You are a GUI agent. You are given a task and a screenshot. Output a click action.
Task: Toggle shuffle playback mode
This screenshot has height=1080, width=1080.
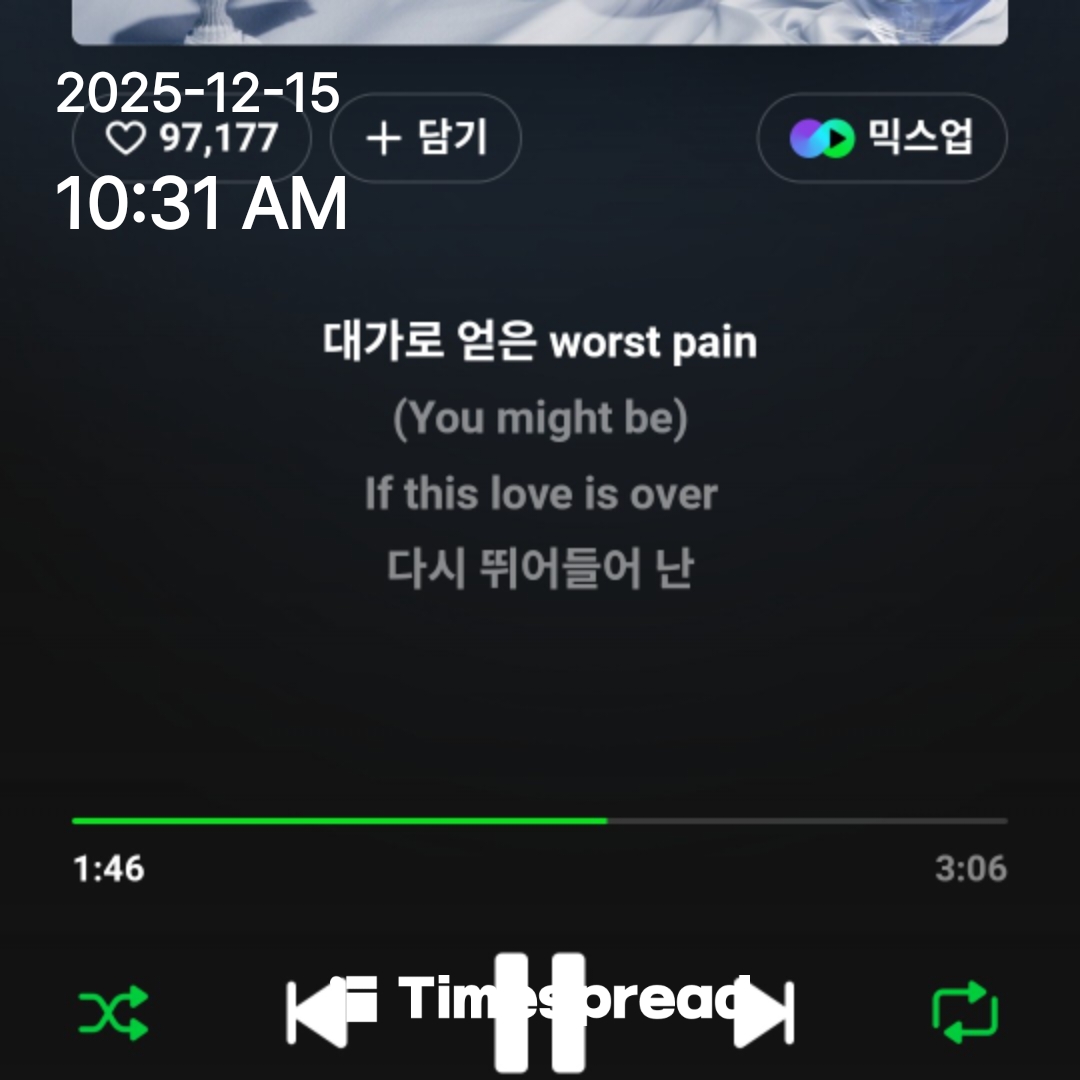tap(113, 1012)
